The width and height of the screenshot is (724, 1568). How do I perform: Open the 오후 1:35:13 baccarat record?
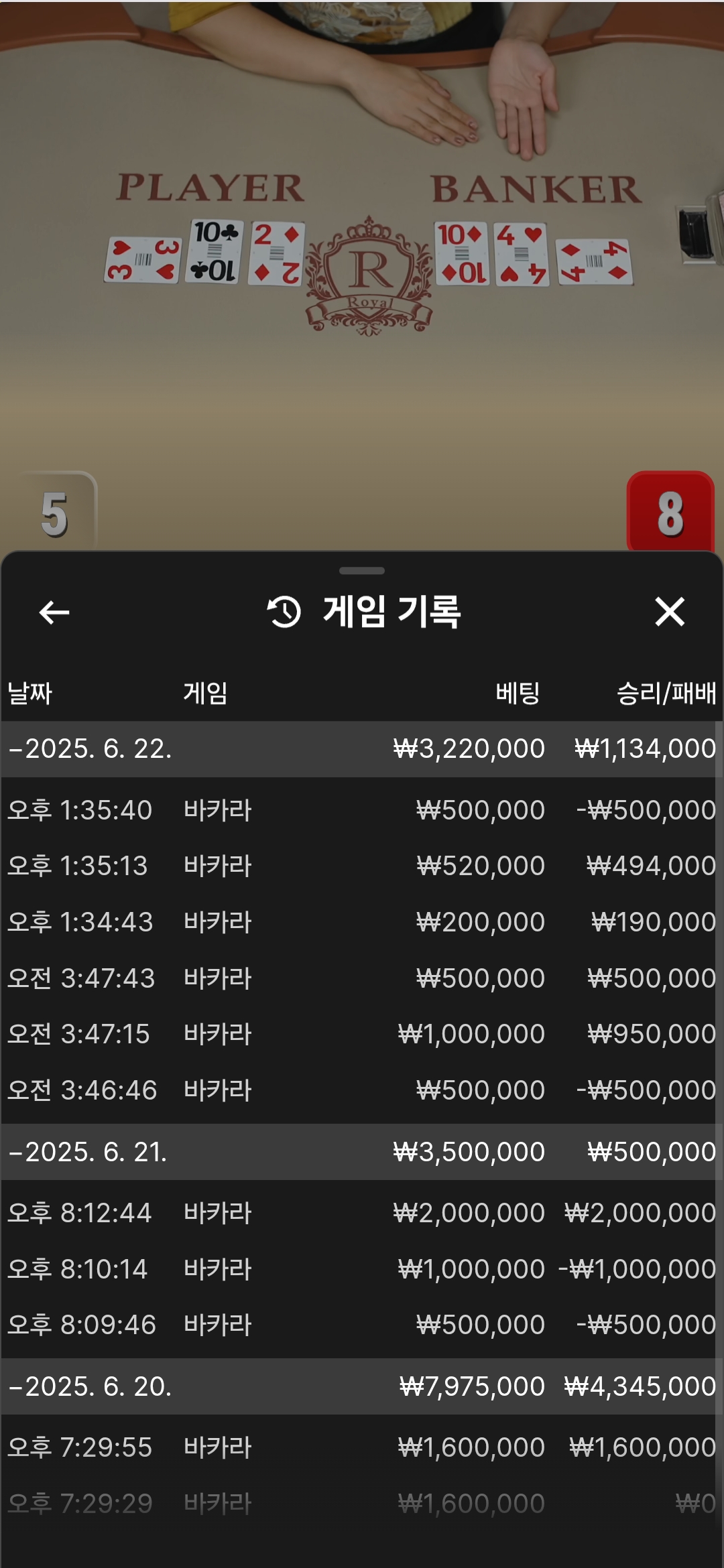coord(361,866)
